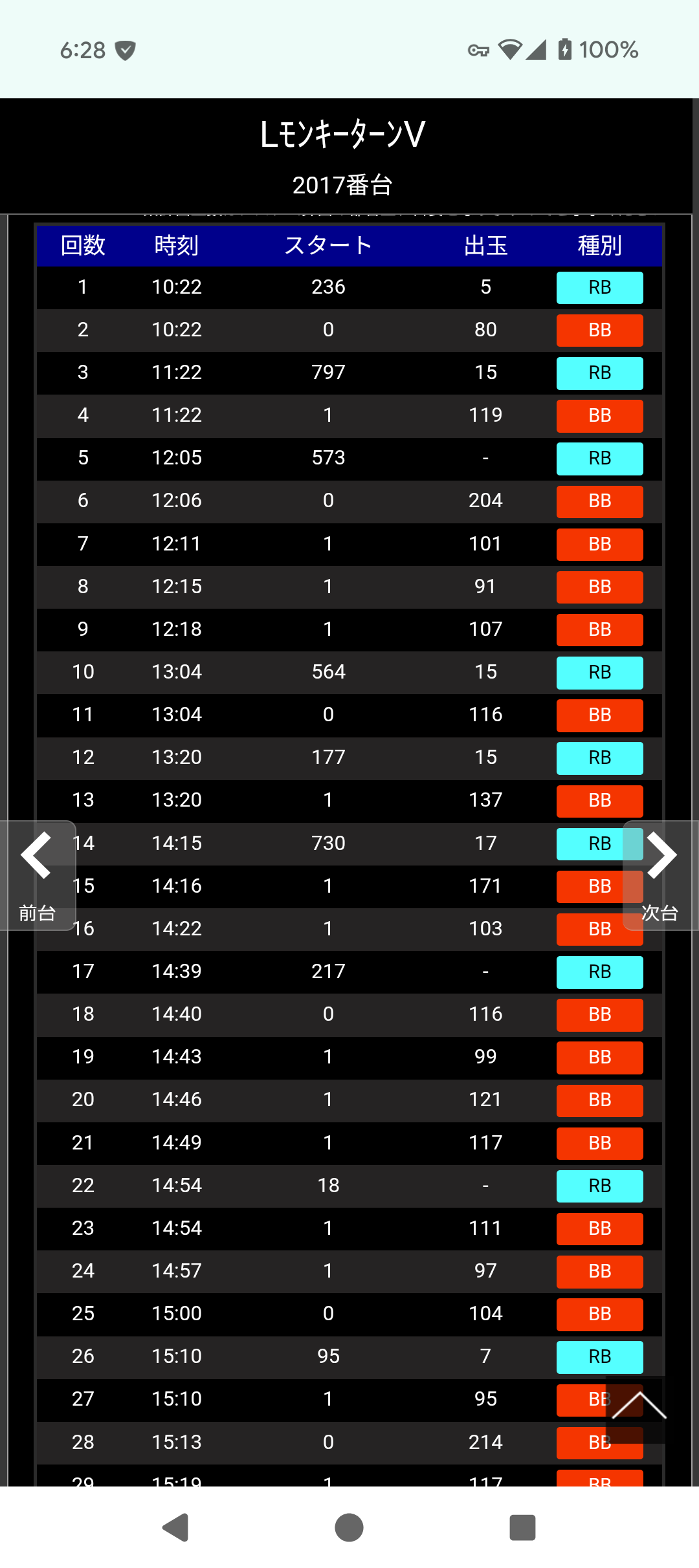
Task: Open the recent apps overview
Action: pos(522,1528)
